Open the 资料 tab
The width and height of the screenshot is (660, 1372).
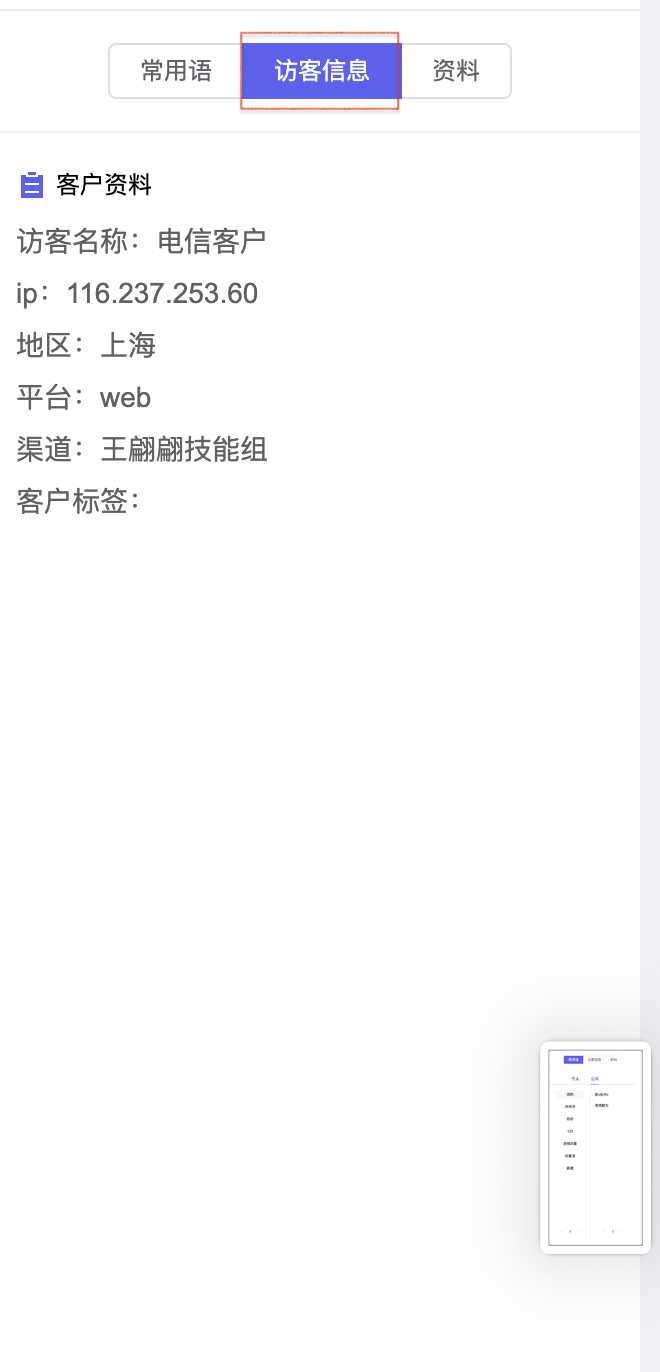[455, 71]
